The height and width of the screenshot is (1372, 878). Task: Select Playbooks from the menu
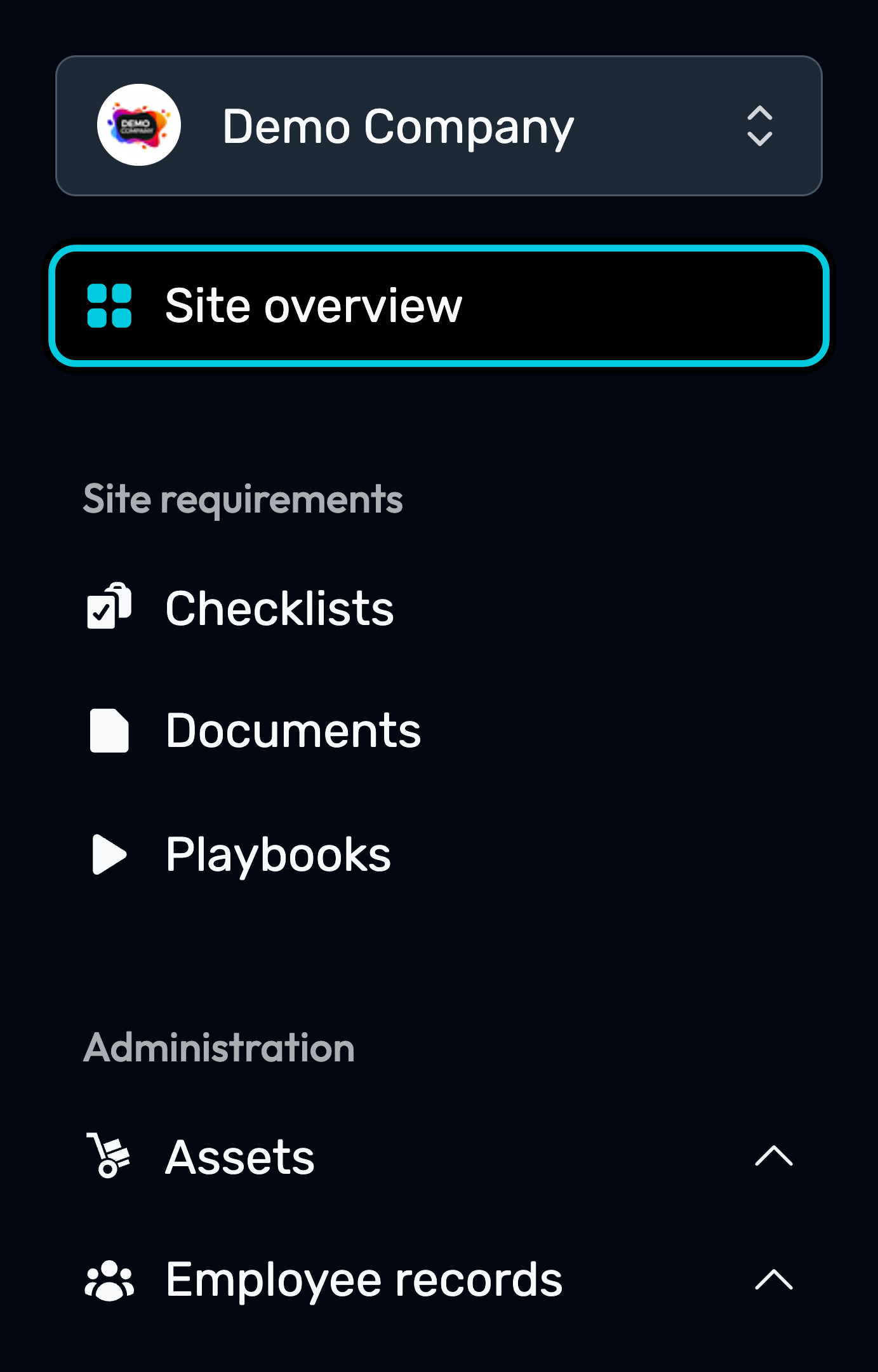point(439,854)
